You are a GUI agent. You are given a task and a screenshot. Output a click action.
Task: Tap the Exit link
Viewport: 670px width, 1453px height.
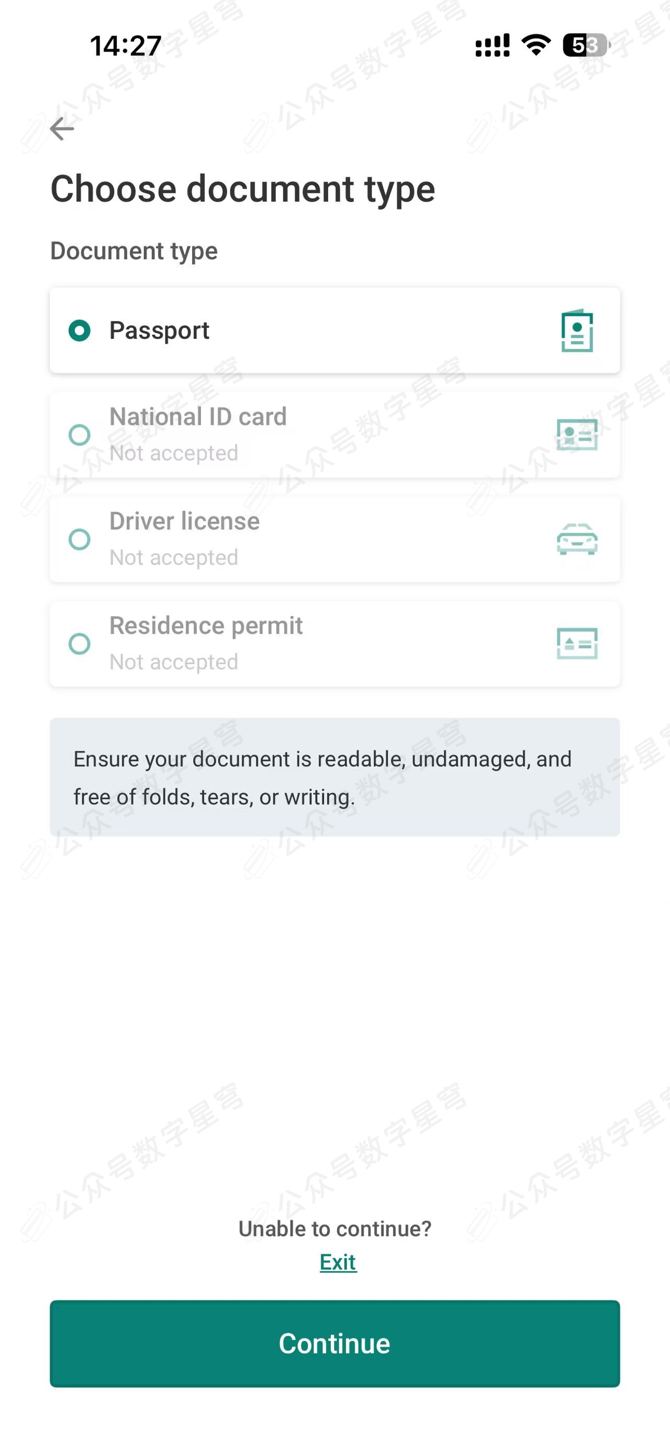337,1262
